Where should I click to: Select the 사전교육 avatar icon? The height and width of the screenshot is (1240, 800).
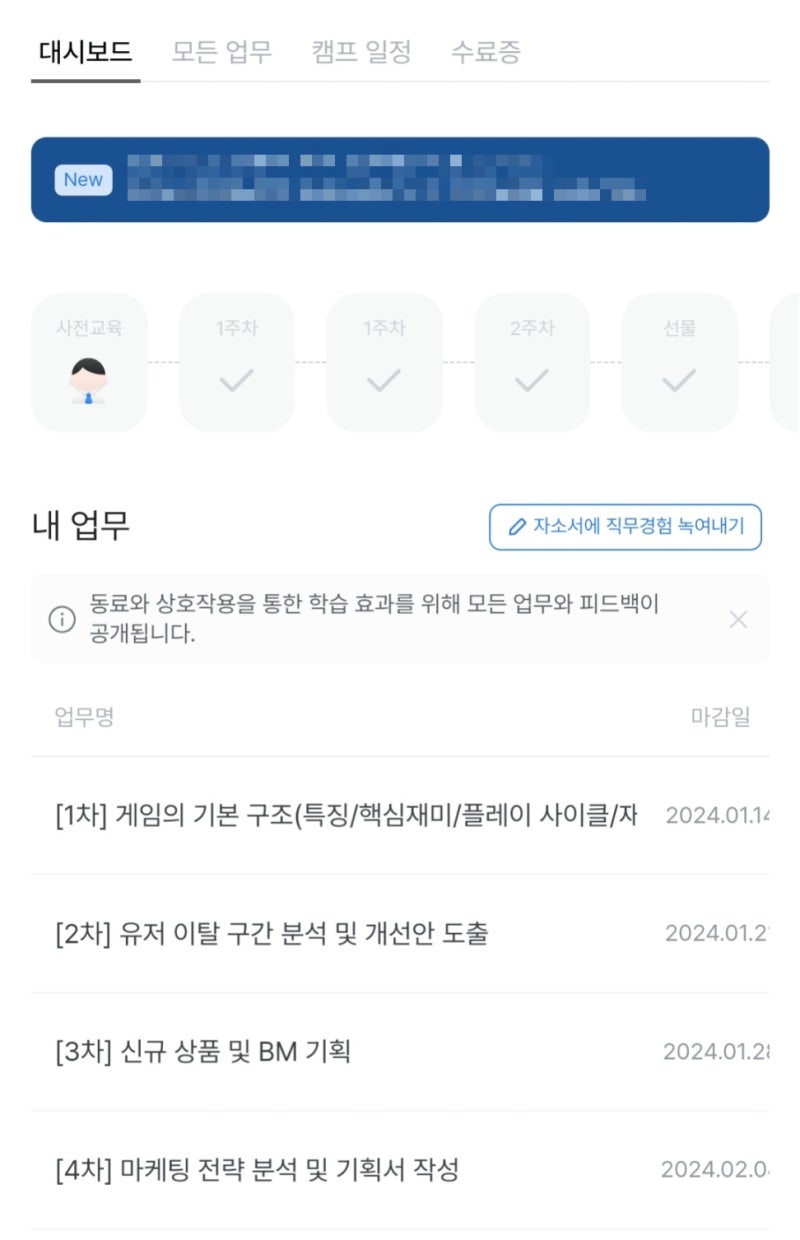click(x=88, y=380)
